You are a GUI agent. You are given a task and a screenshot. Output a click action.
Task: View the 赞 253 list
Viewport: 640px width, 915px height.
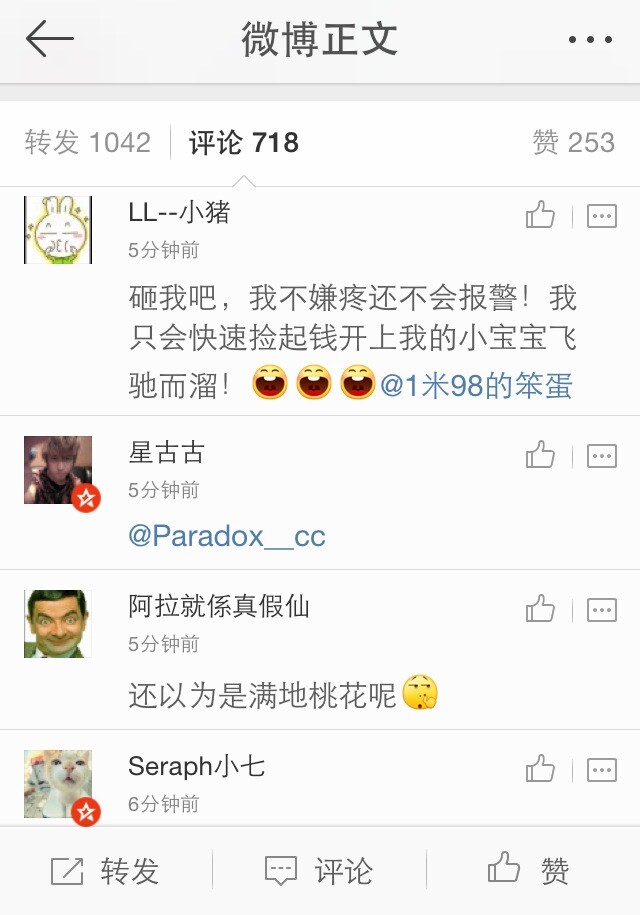pos(573,143)
